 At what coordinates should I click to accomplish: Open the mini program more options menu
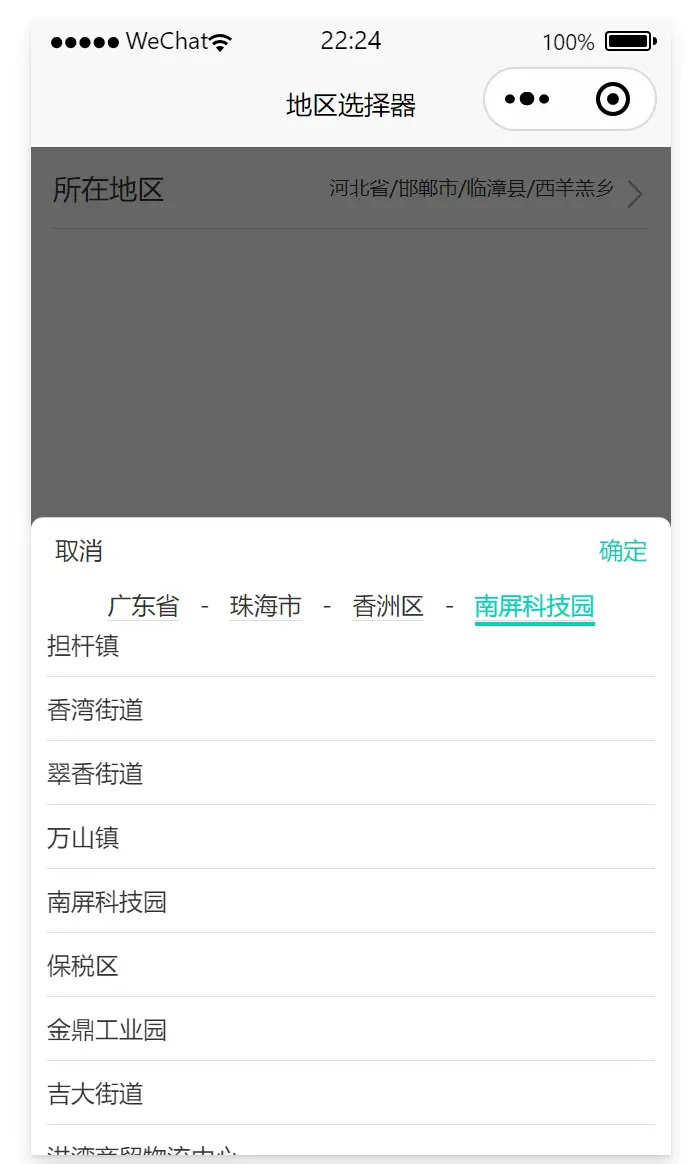[527, 99]
